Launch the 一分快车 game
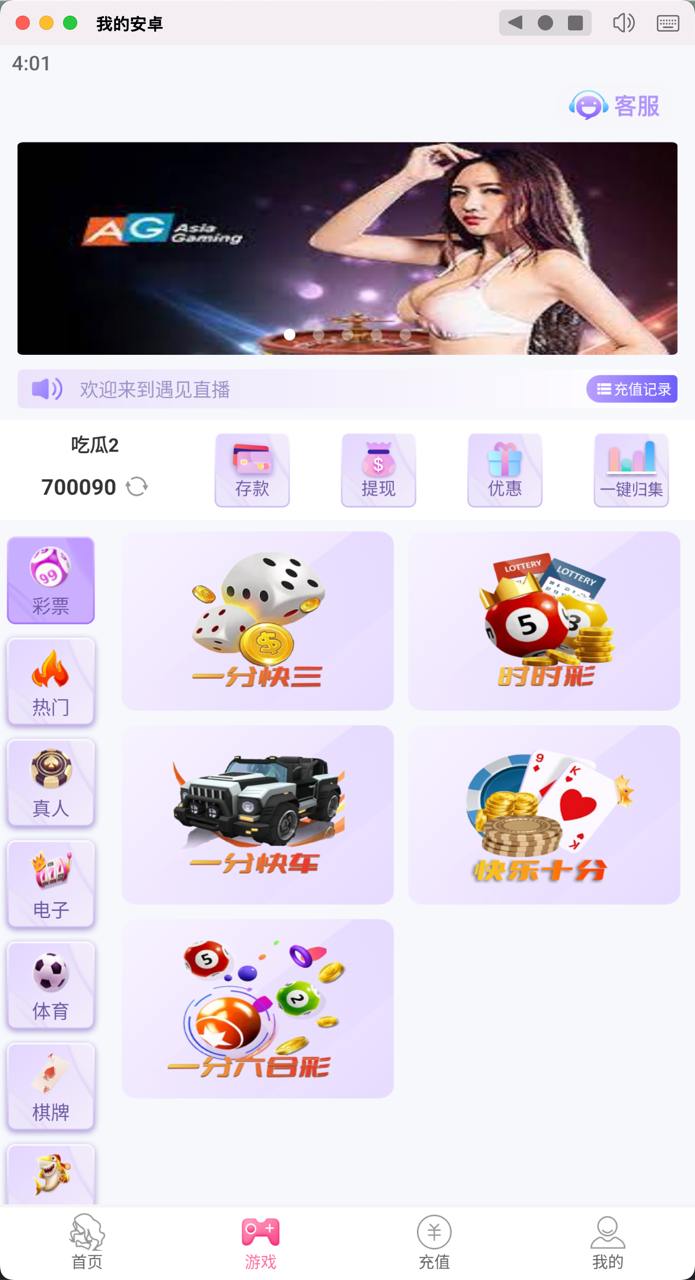695x1280 pixels. [x=258, y=815]
